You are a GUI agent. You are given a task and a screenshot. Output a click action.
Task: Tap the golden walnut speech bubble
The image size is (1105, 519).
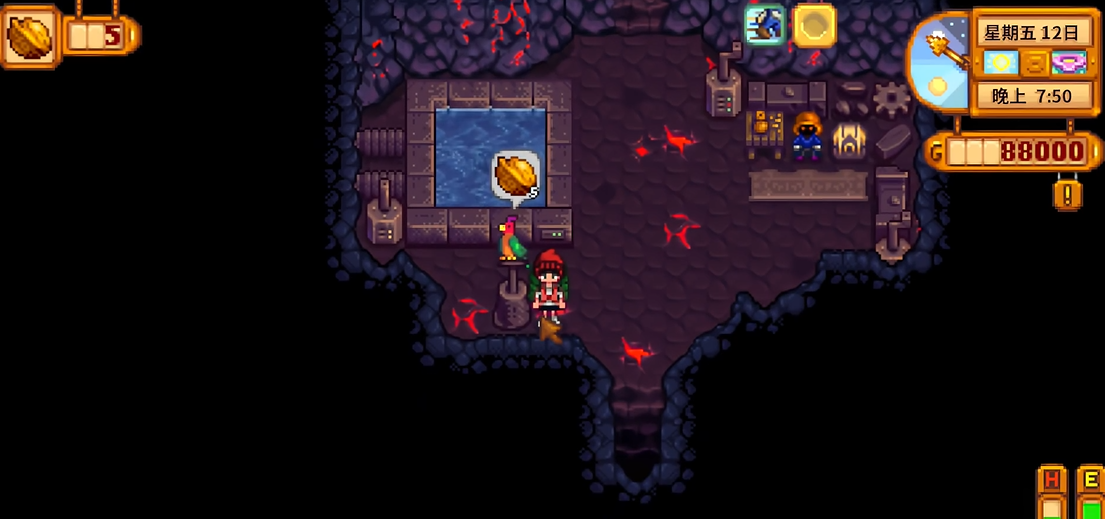[516, 176]
